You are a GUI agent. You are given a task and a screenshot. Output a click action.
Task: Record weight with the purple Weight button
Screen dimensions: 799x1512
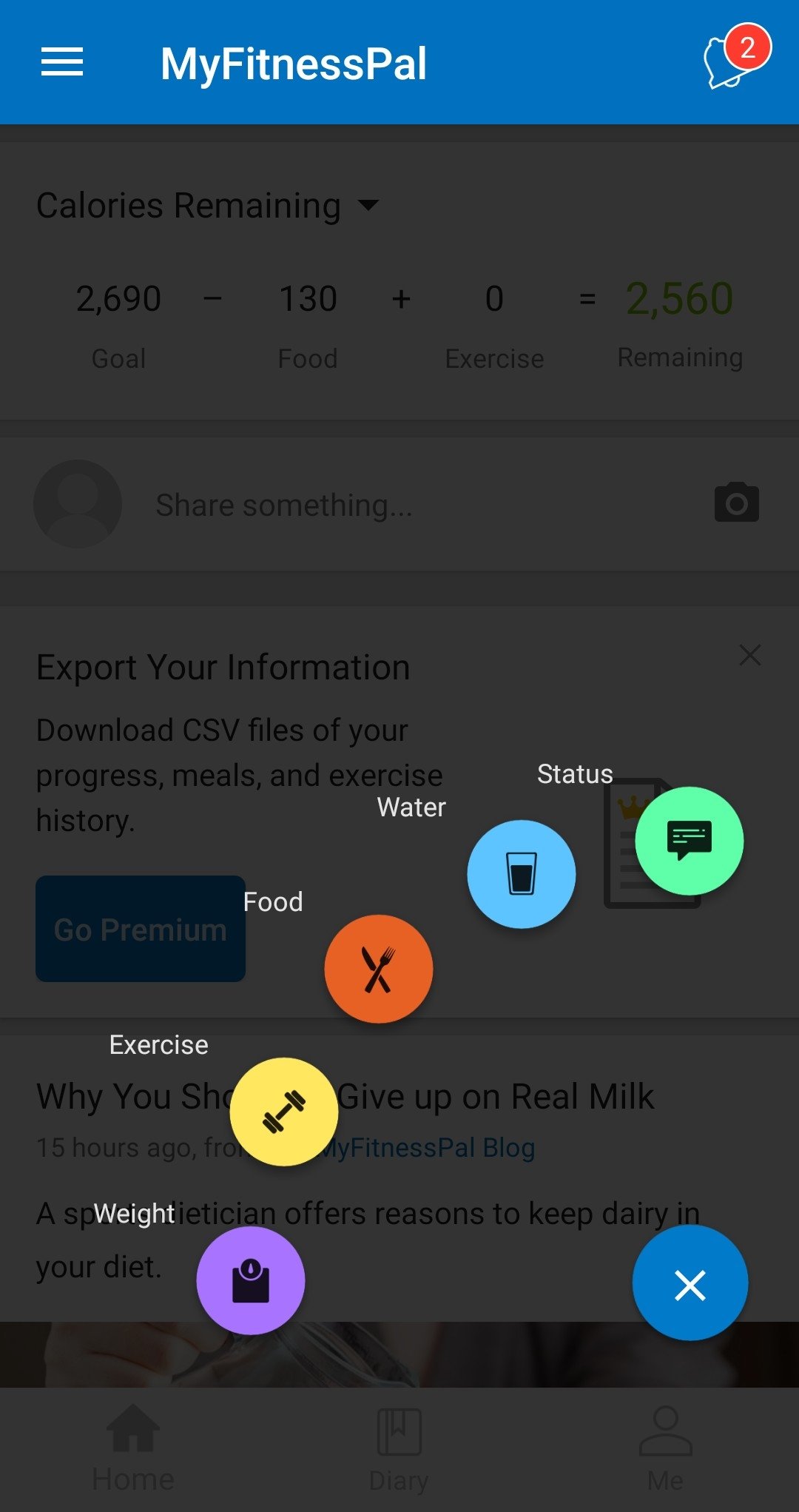(251, 1280)
